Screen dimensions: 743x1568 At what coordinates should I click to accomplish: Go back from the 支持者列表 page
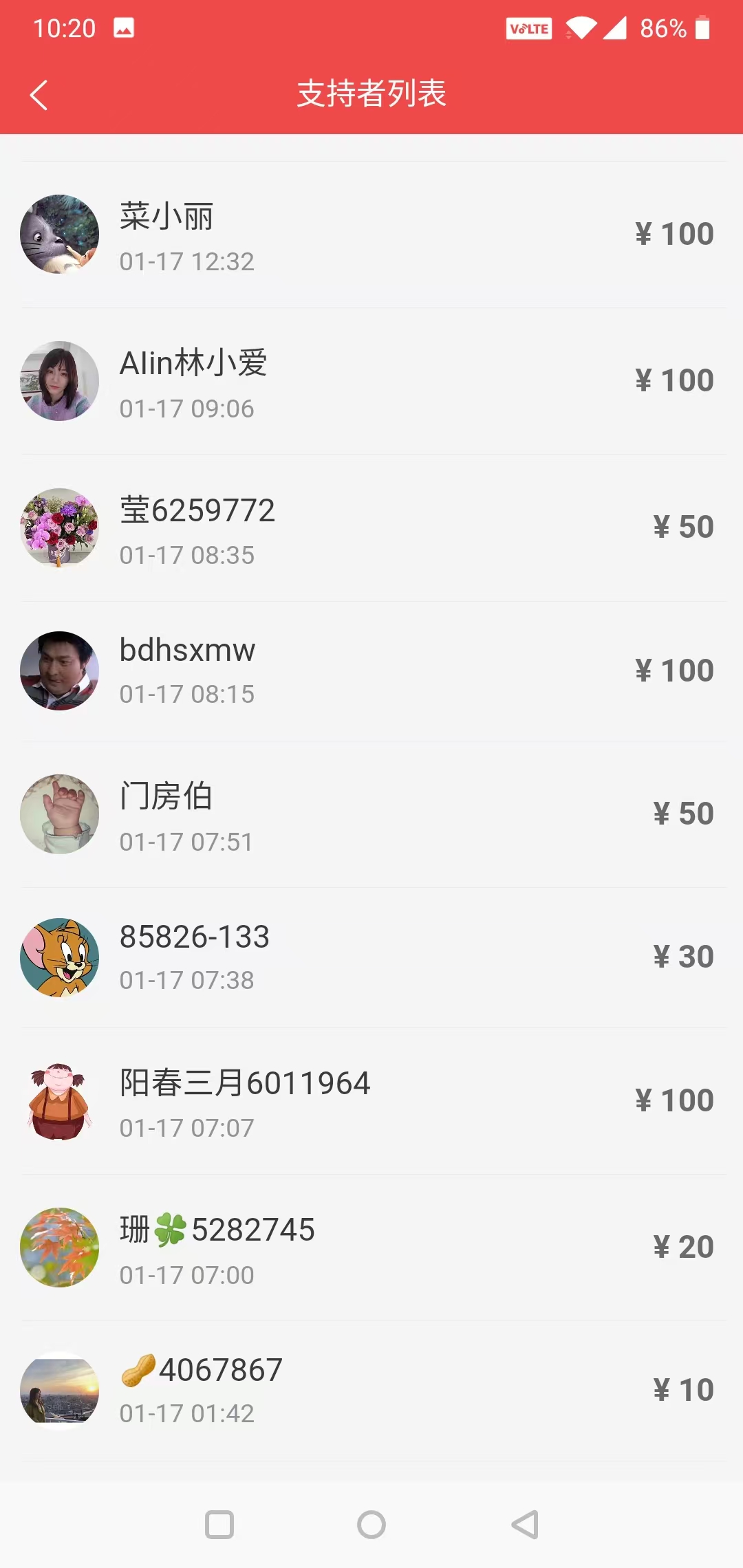39,95
